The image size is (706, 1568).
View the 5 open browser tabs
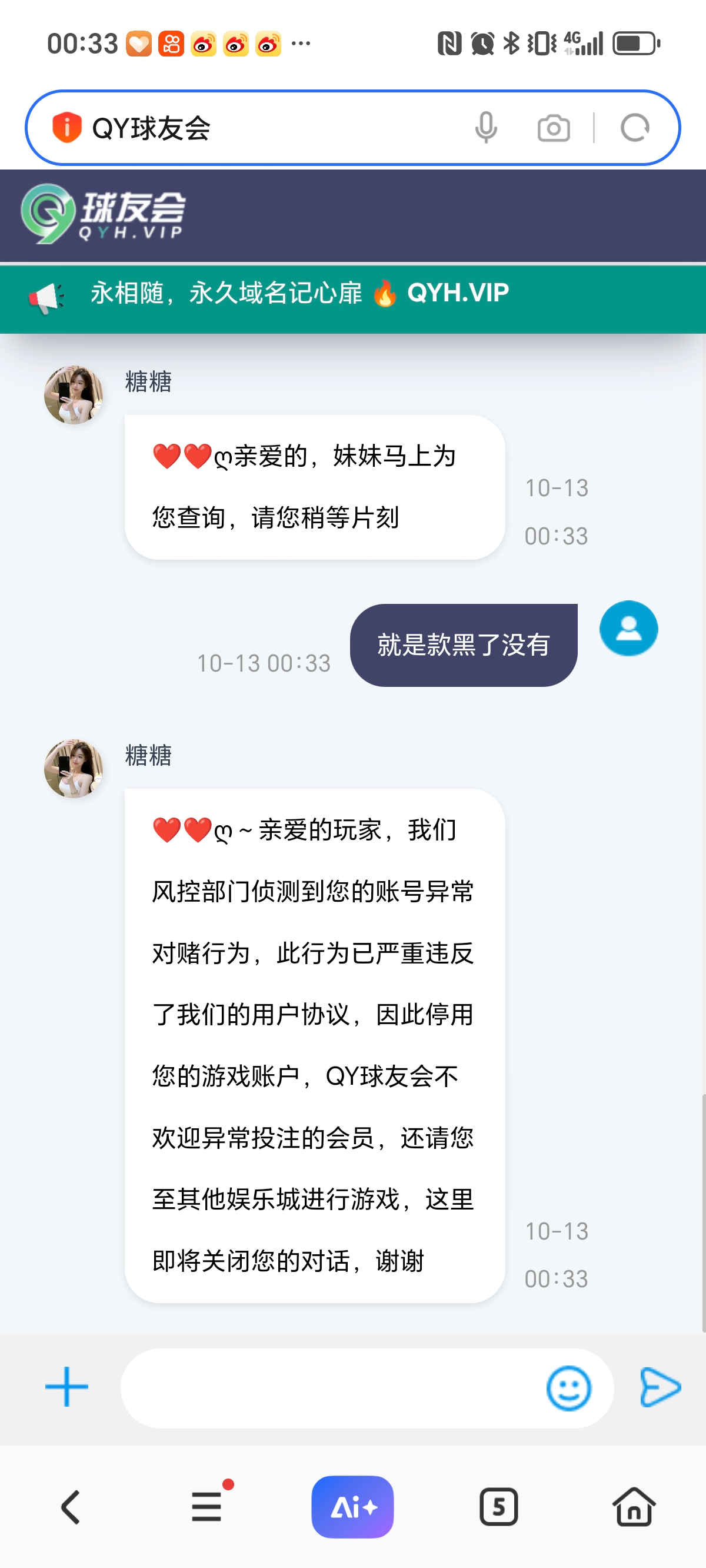pyautogui.click(x=498, y=1507)
